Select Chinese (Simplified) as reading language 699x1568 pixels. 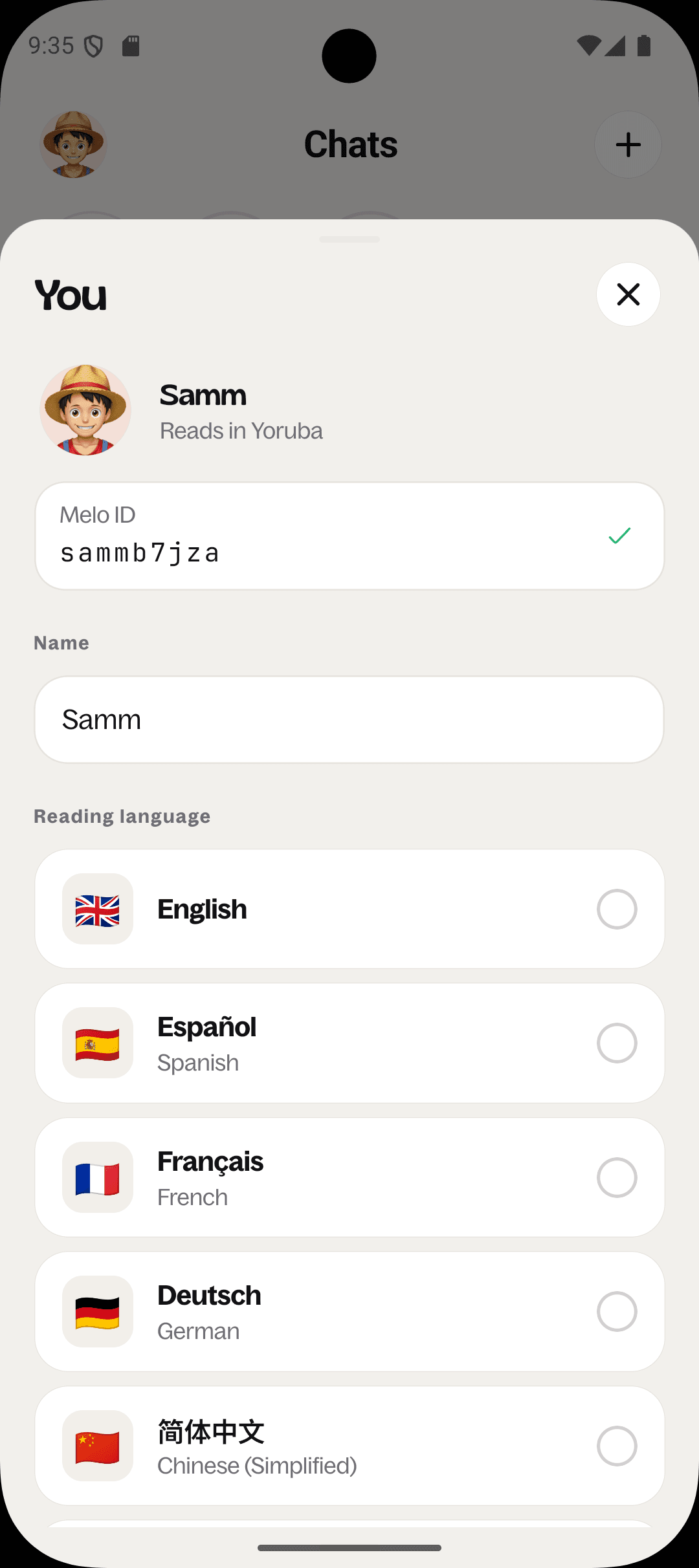[x=349, y=1446]
